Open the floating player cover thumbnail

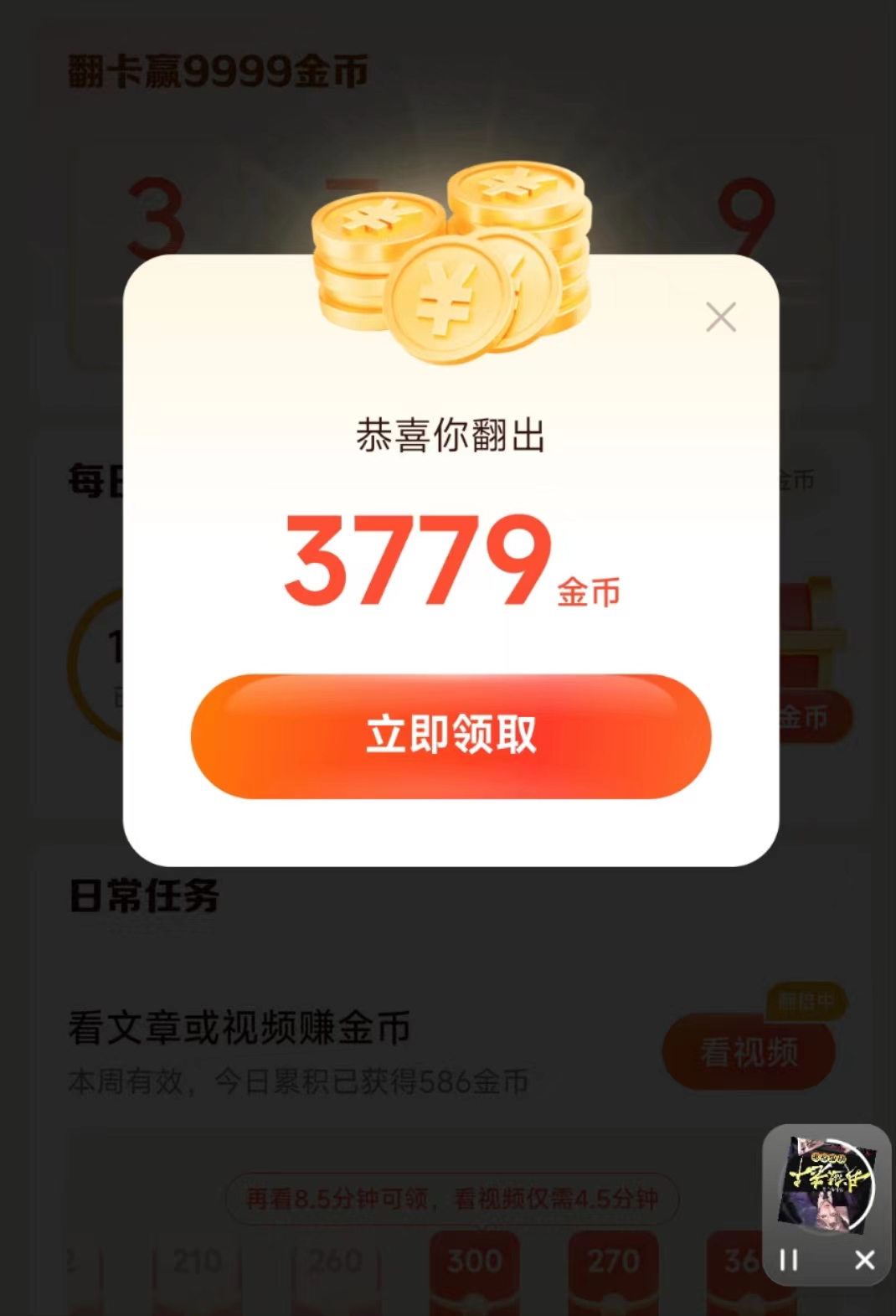(826, 1185)
